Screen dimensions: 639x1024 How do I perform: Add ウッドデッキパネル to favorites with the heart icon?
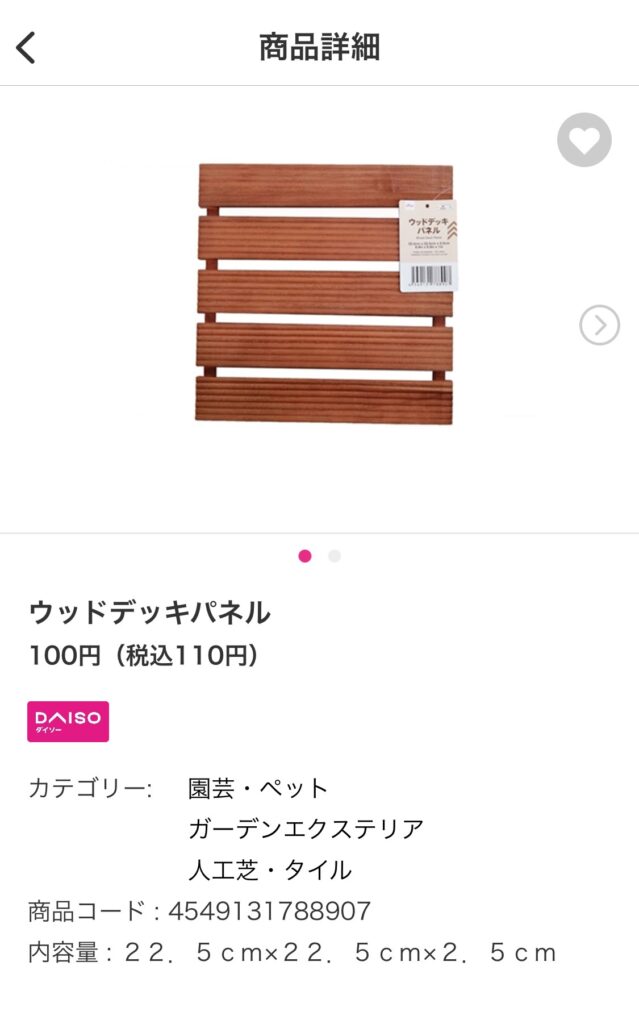pyautogui.click(x=583, y=141)
